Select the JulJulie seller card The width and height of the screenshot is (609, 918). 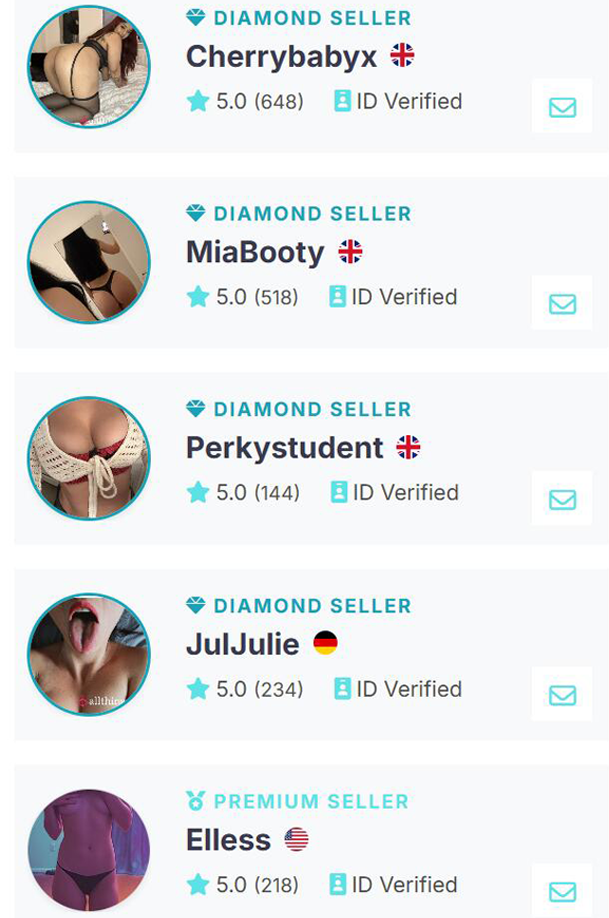coord(242,644)
